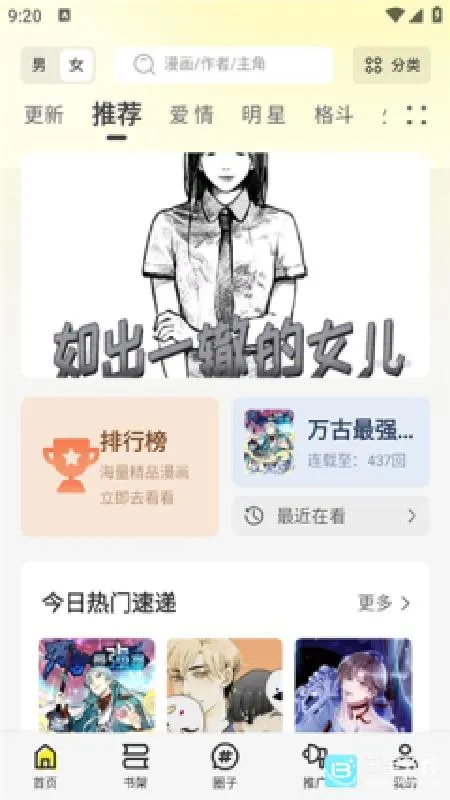Image resolution: width=450 pixels, height=800 pixels.
Task: Switch to the 爱情 tab
Action: [x=191, y=114]
